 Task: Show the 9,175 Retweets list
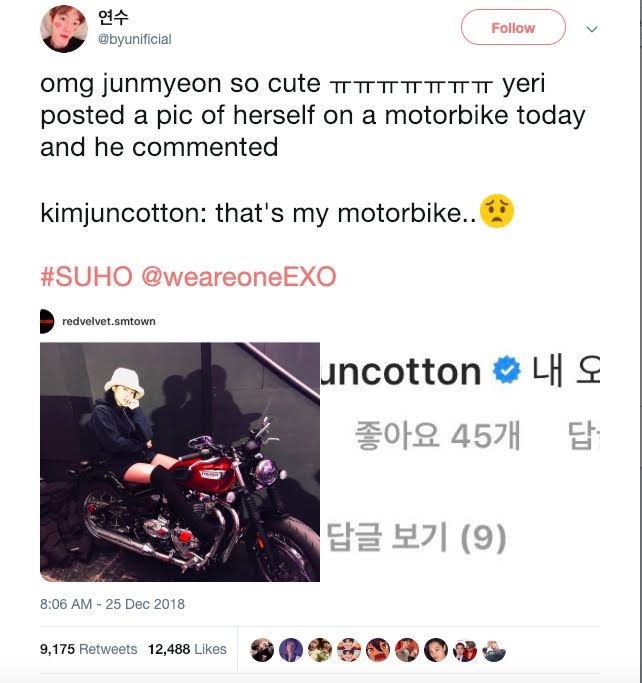click(x=88, y=649)
